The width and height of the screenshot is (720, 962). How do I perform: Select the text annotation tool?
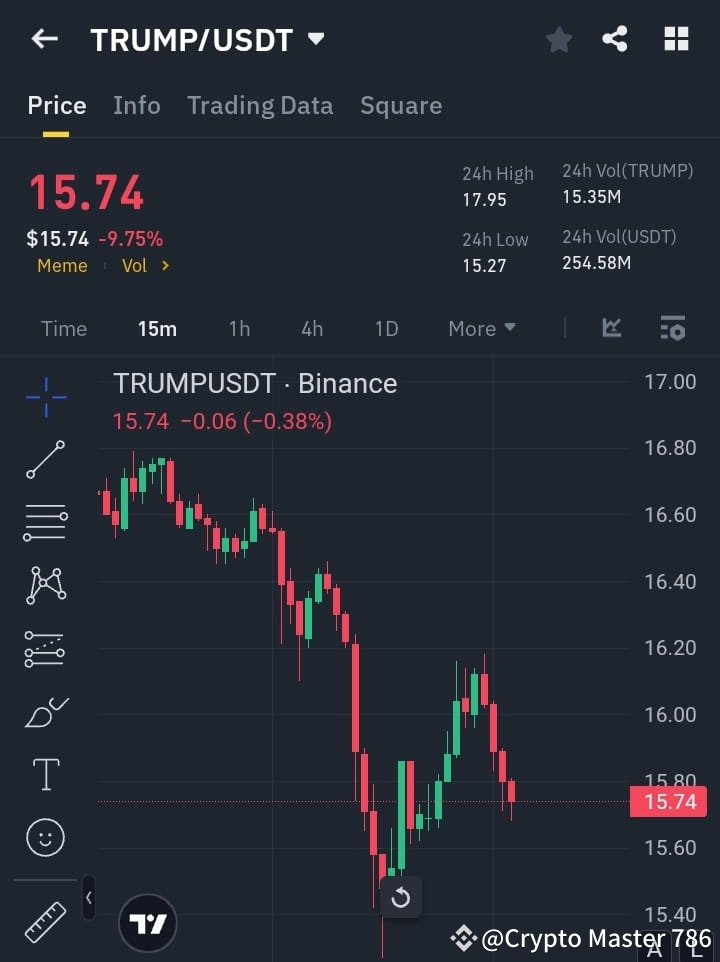(x=44, y=774)
